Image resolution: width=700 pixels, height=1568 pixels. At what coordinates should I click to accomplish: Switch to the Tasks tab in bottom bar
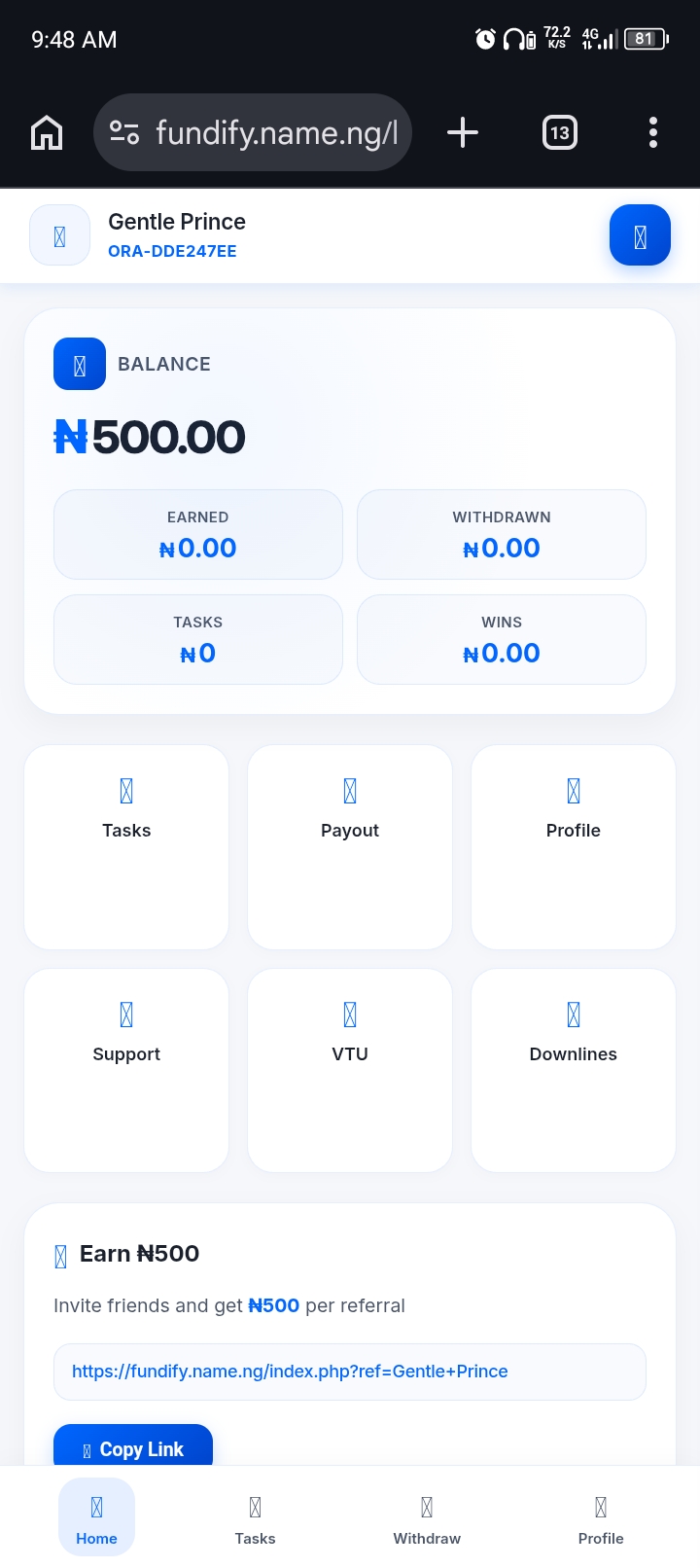coord(255,1517)
